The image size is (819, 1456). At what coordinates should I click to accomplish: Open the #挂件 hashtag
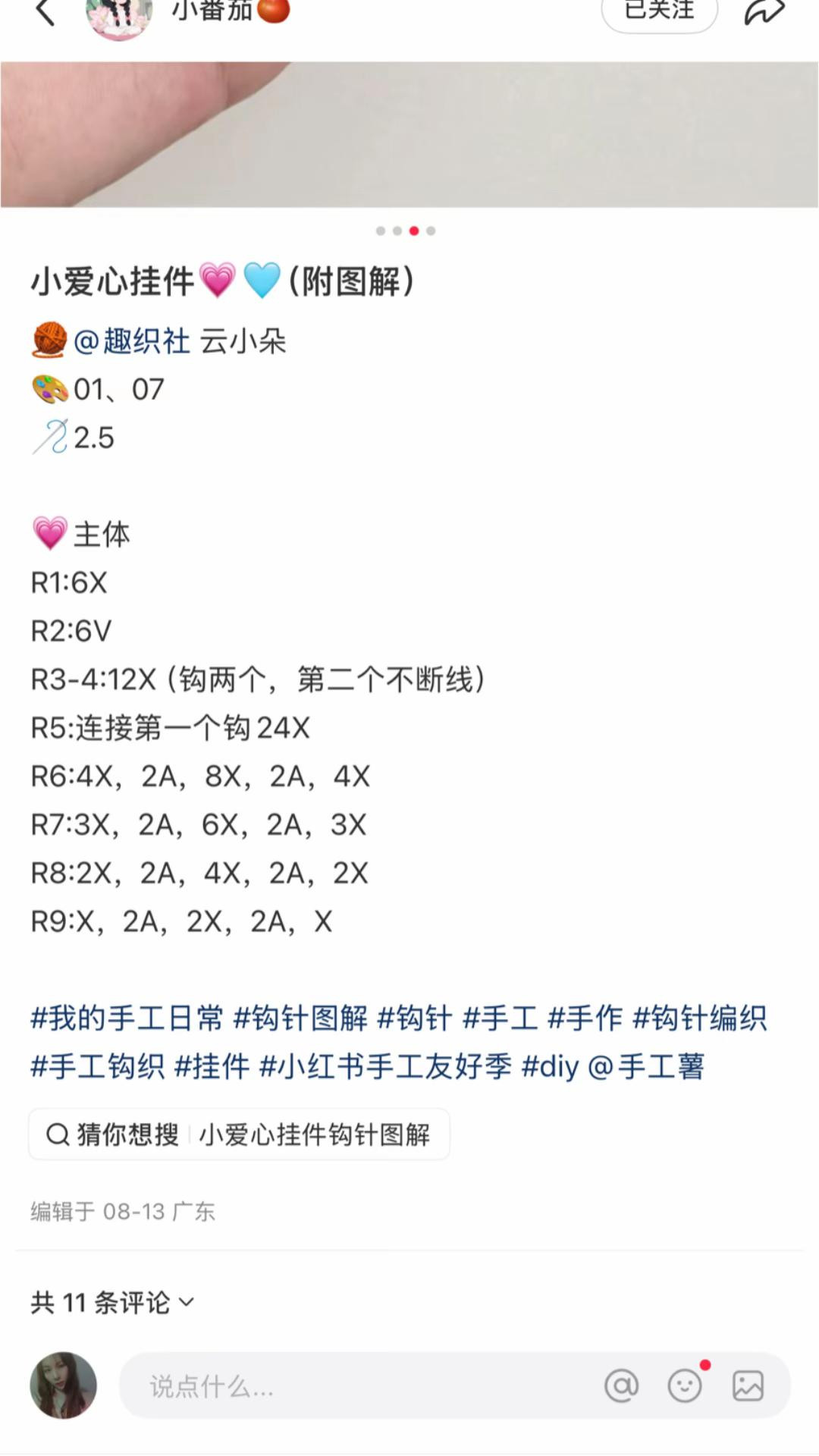pyautogui.click(x=212, y=1066)
